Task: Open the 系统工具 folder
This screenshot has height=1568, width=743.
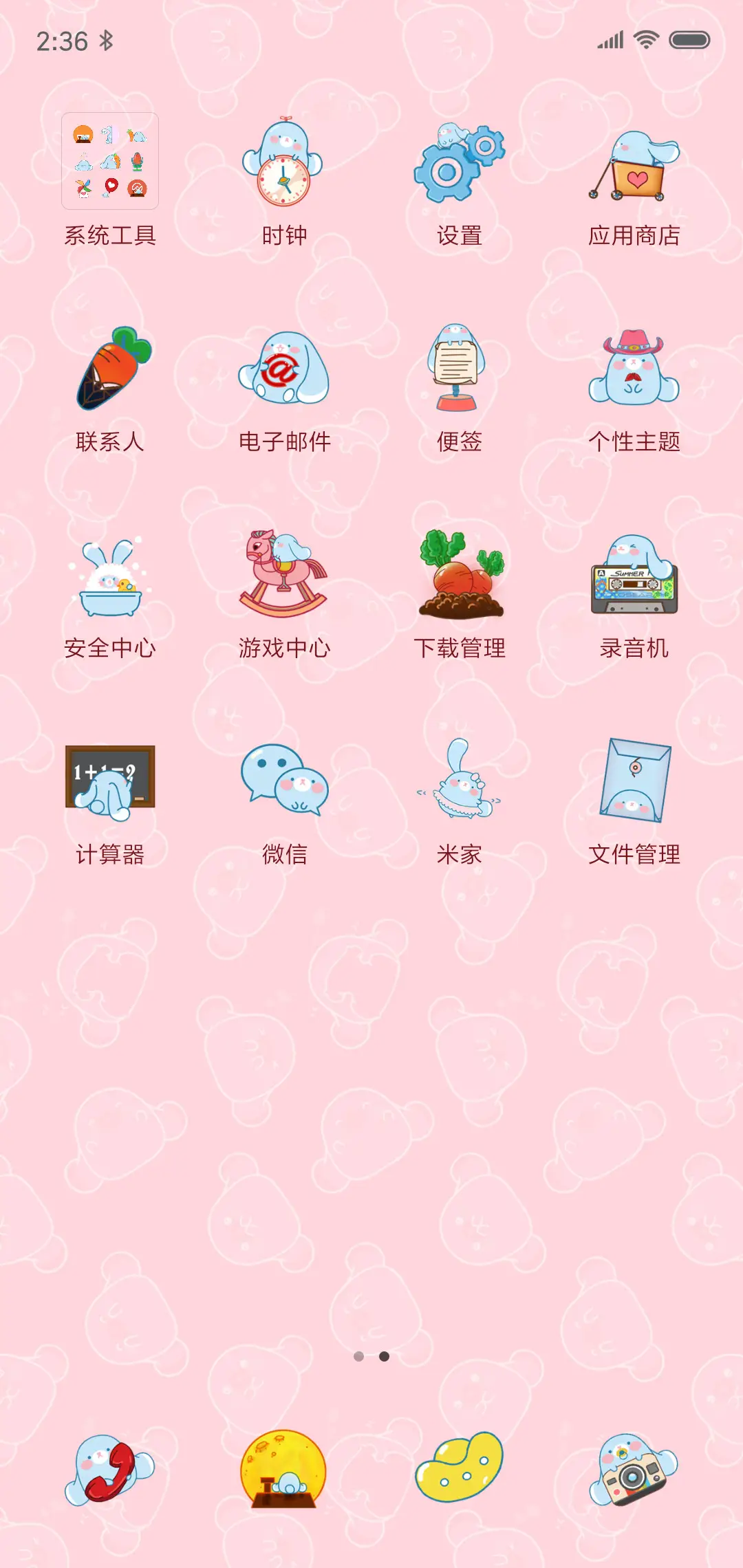Action: pos(110,160)
